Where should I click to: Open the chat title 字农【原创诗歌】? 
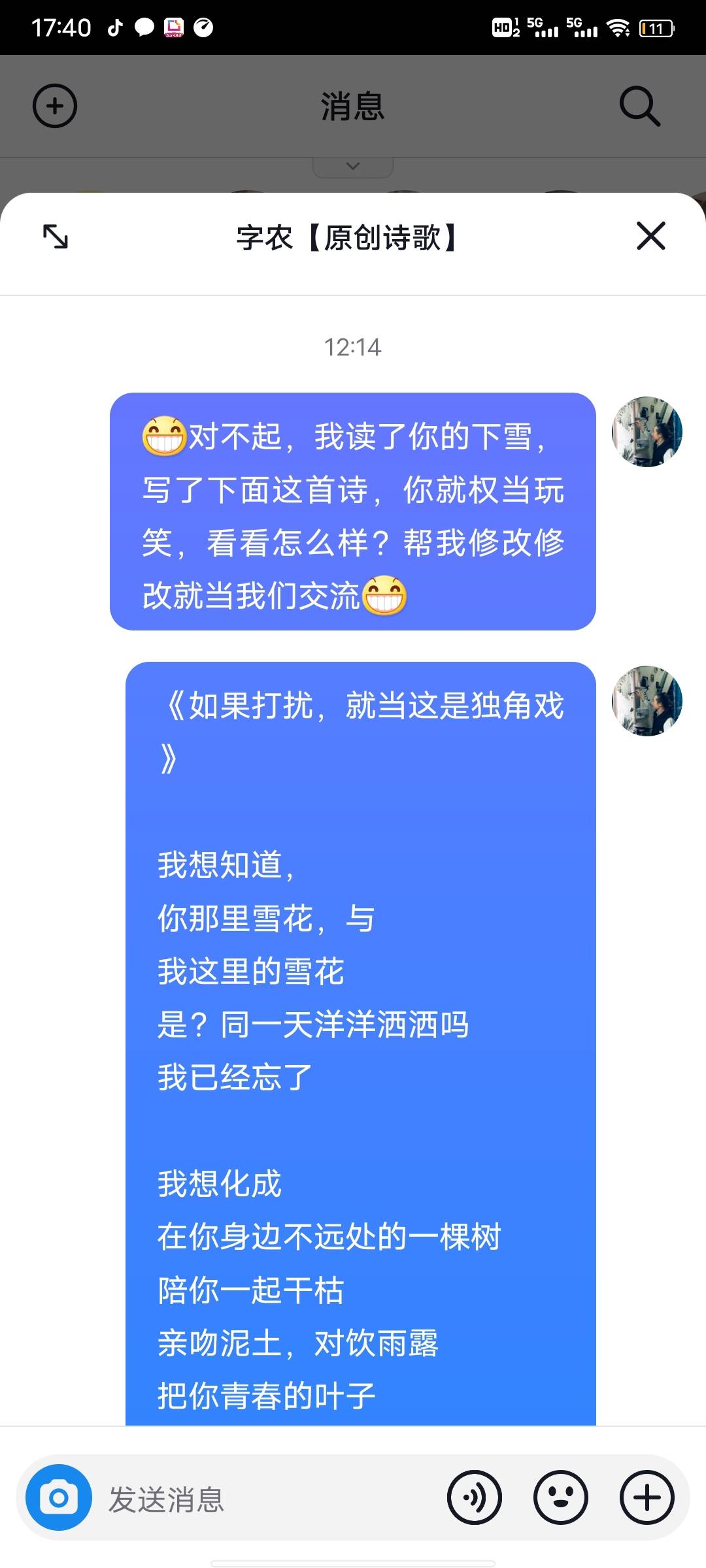pos(346,237)
